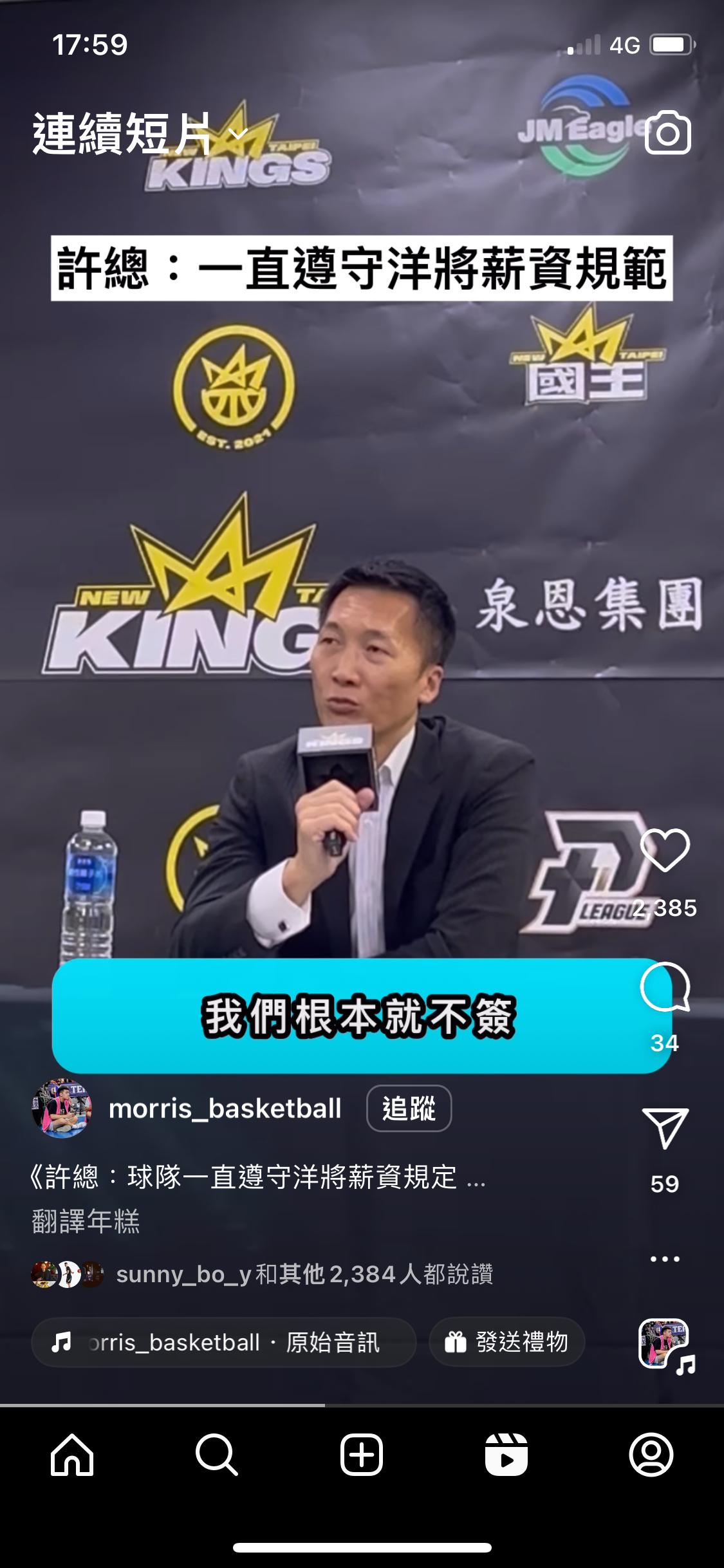Tap the 發送禮物 send gift button
Viewport: 724px width, 1568px height.
click(x=507, y=1342)
